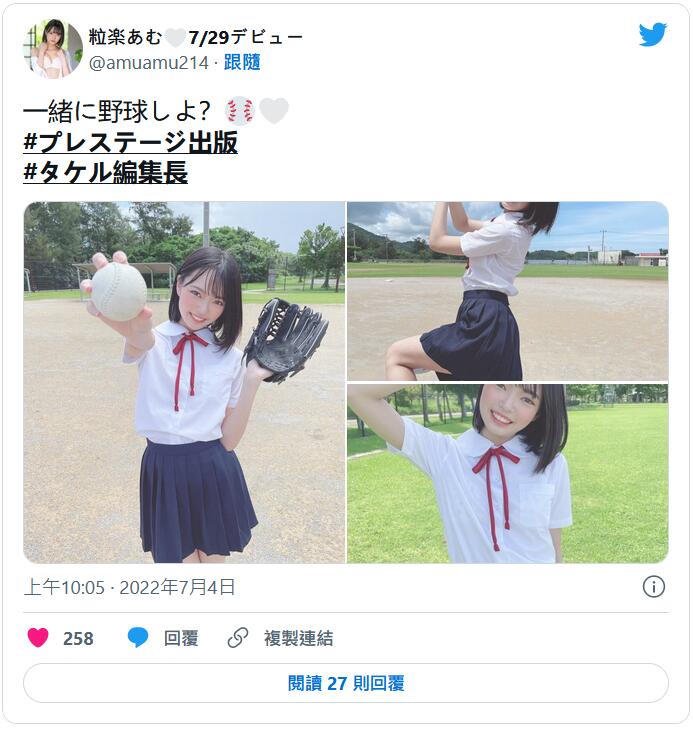The width and height of the screenshot is (693, 730).
Task: Copy the tweet link with 複製連結
Action: [280, 638]
